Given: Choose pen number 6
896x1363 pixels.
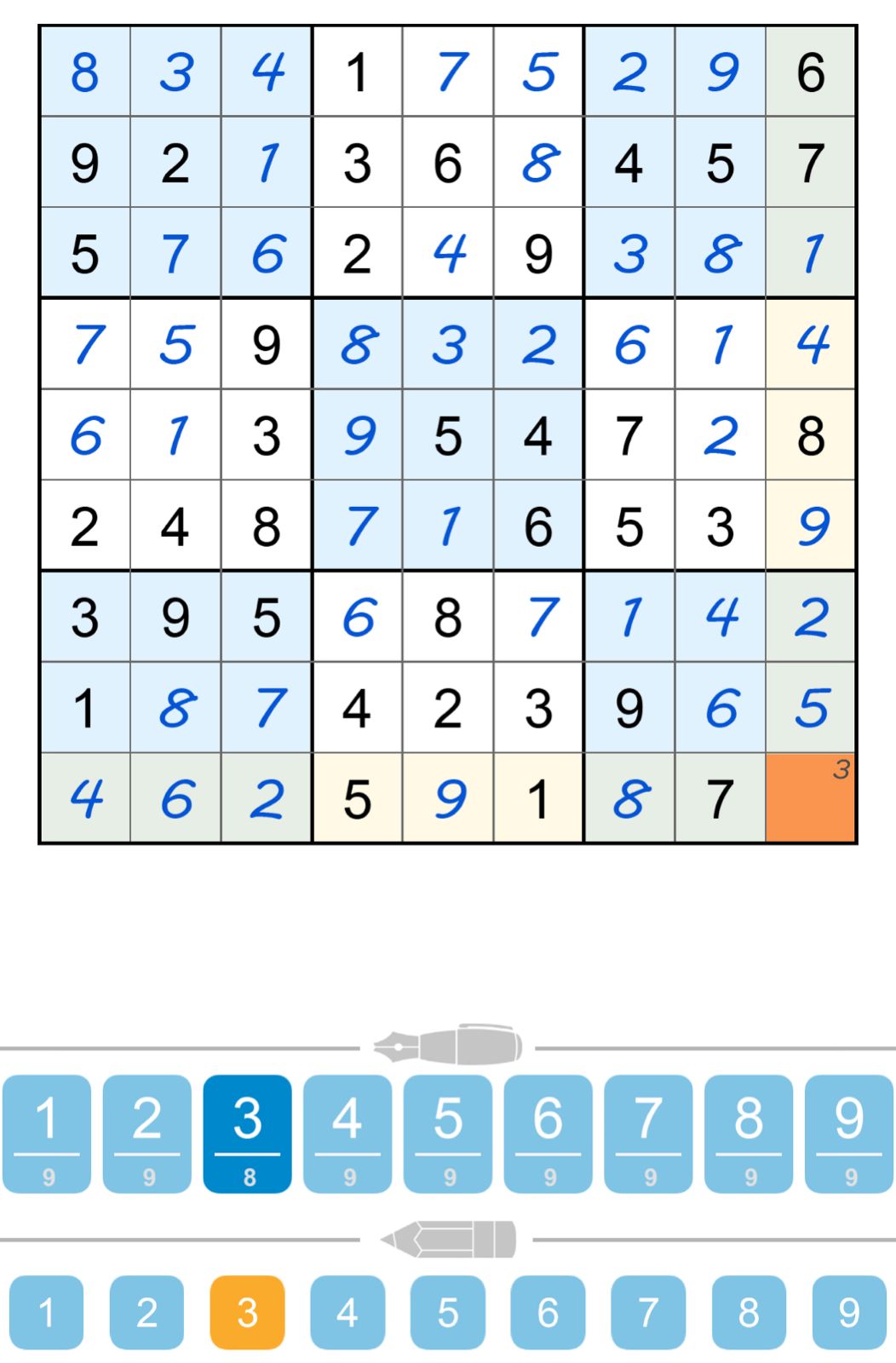Looking at the screenshot, I should [x=548, y=1133].
